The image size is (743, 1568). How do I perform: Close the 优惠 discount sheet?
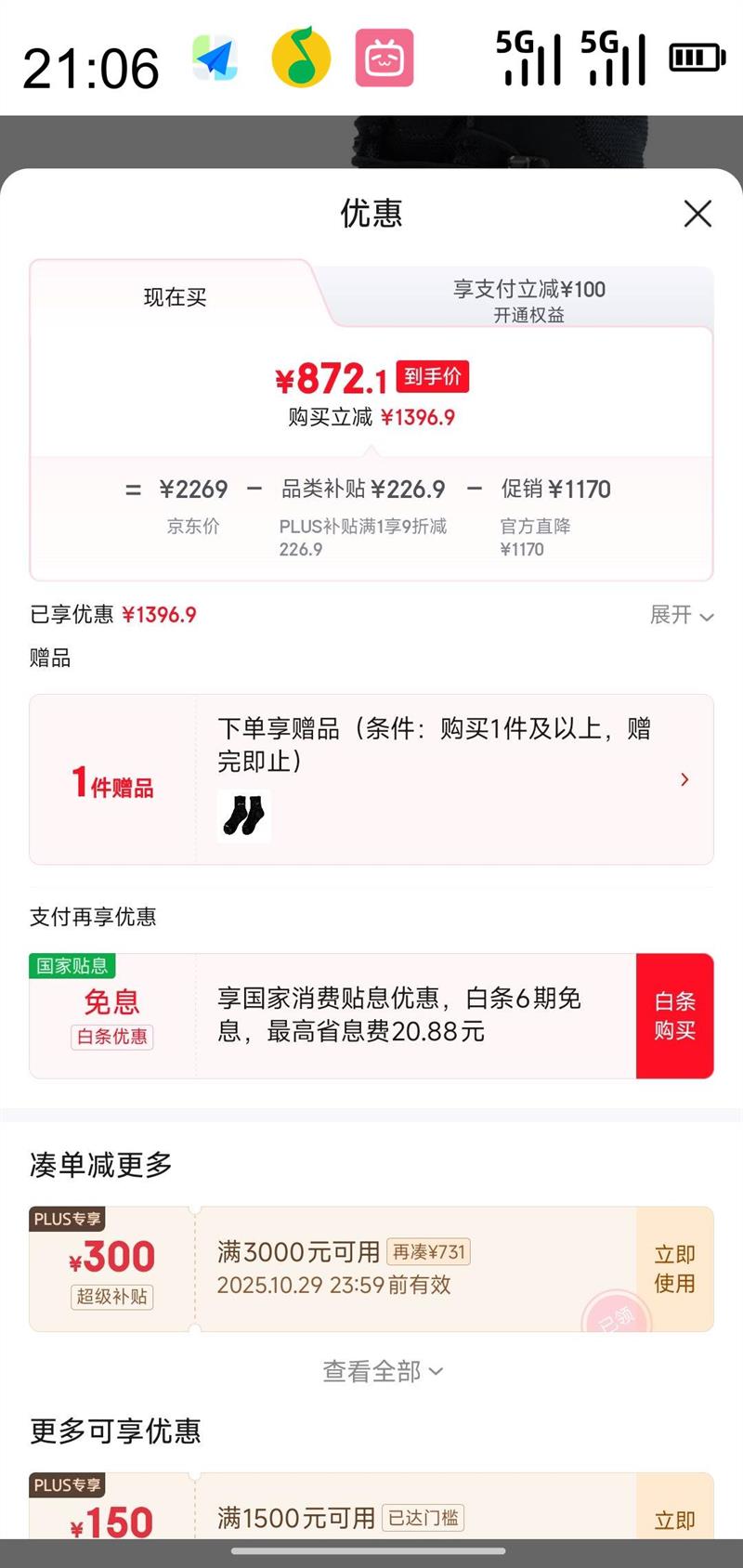point(697,214)
